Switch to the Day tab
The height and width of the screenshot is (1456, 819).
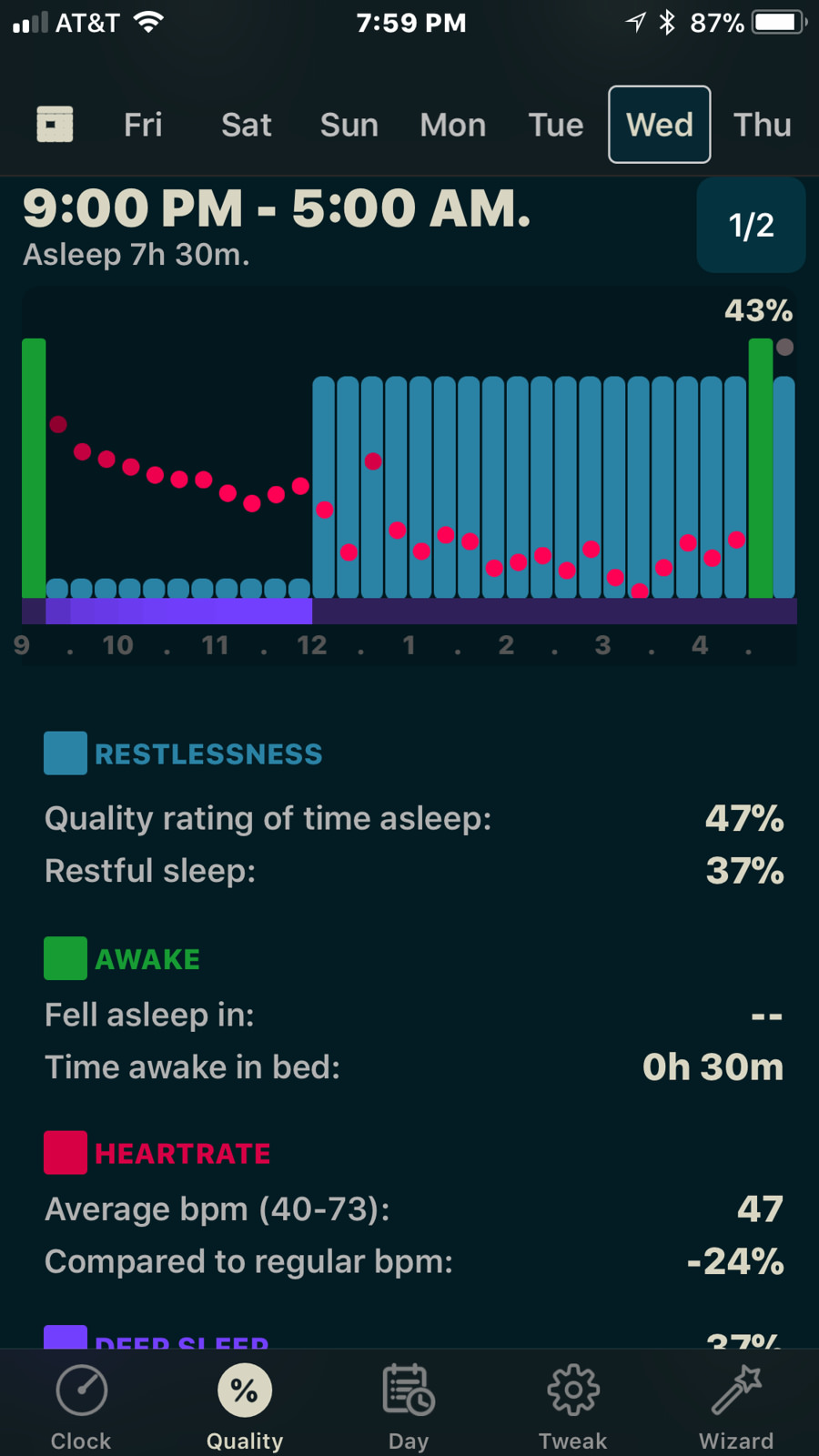click(409, 1406)
